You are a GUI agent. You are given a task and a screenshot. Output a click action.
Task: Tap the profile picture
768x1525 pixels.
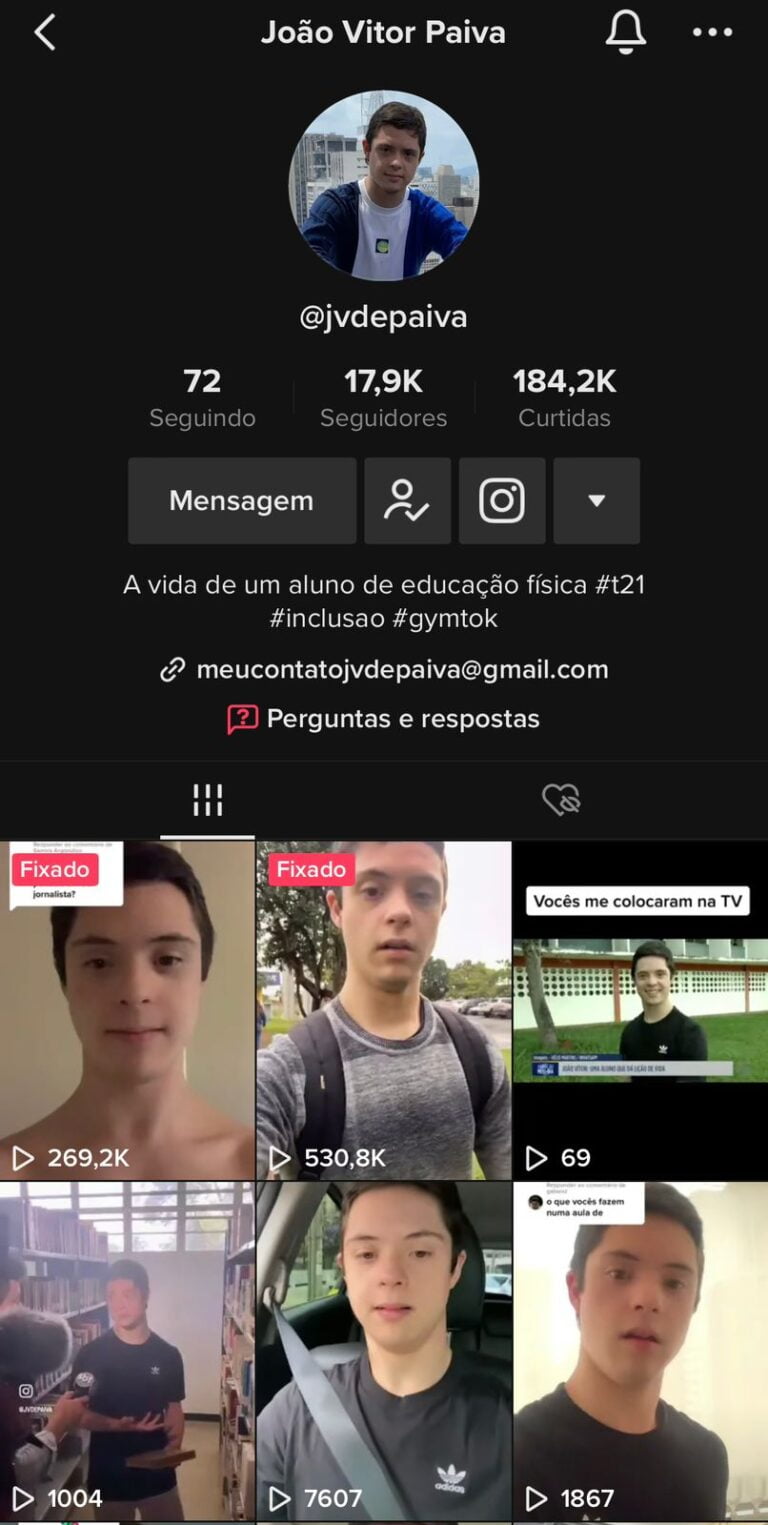(384, 185)
